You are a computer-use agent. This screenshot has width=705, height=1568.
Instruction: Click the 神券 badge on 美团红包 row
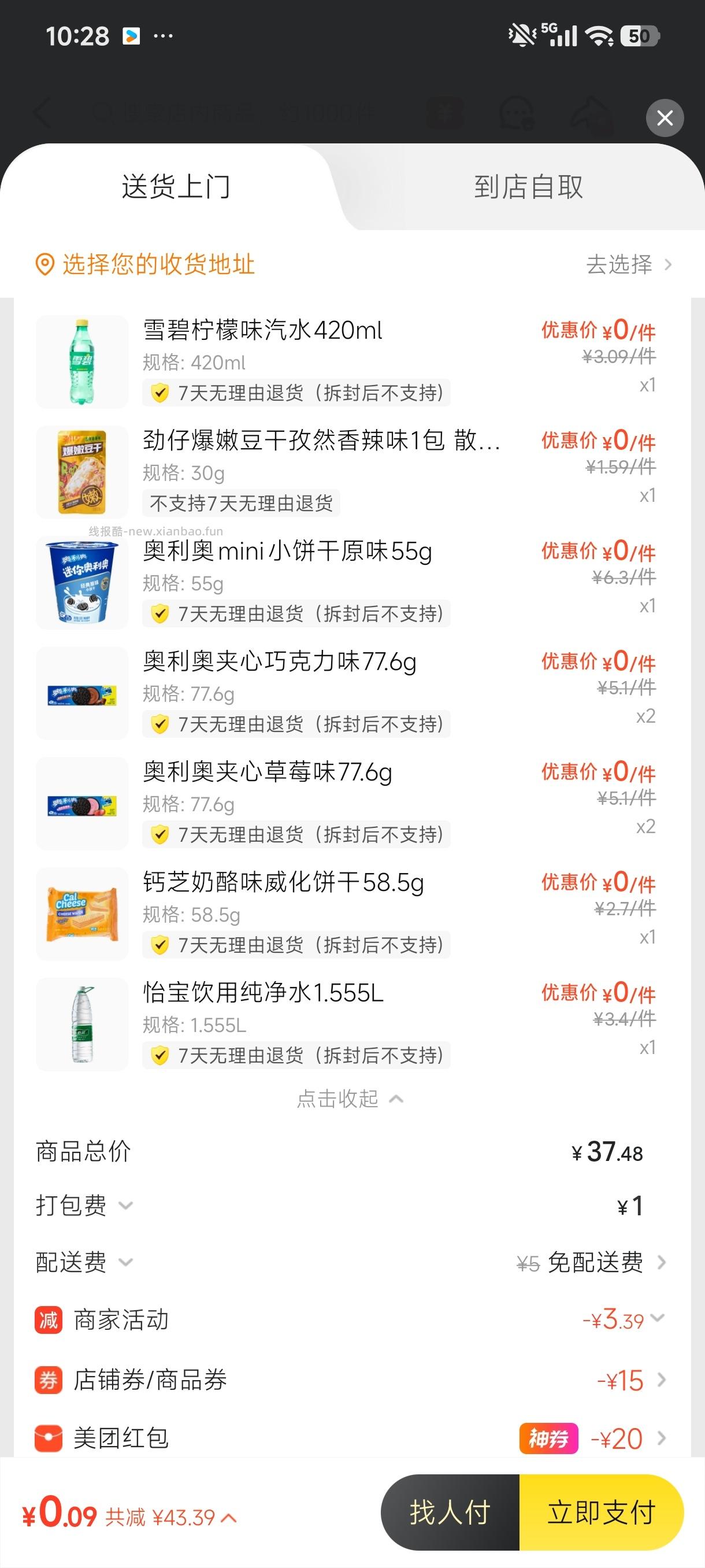pos(548,1439)
